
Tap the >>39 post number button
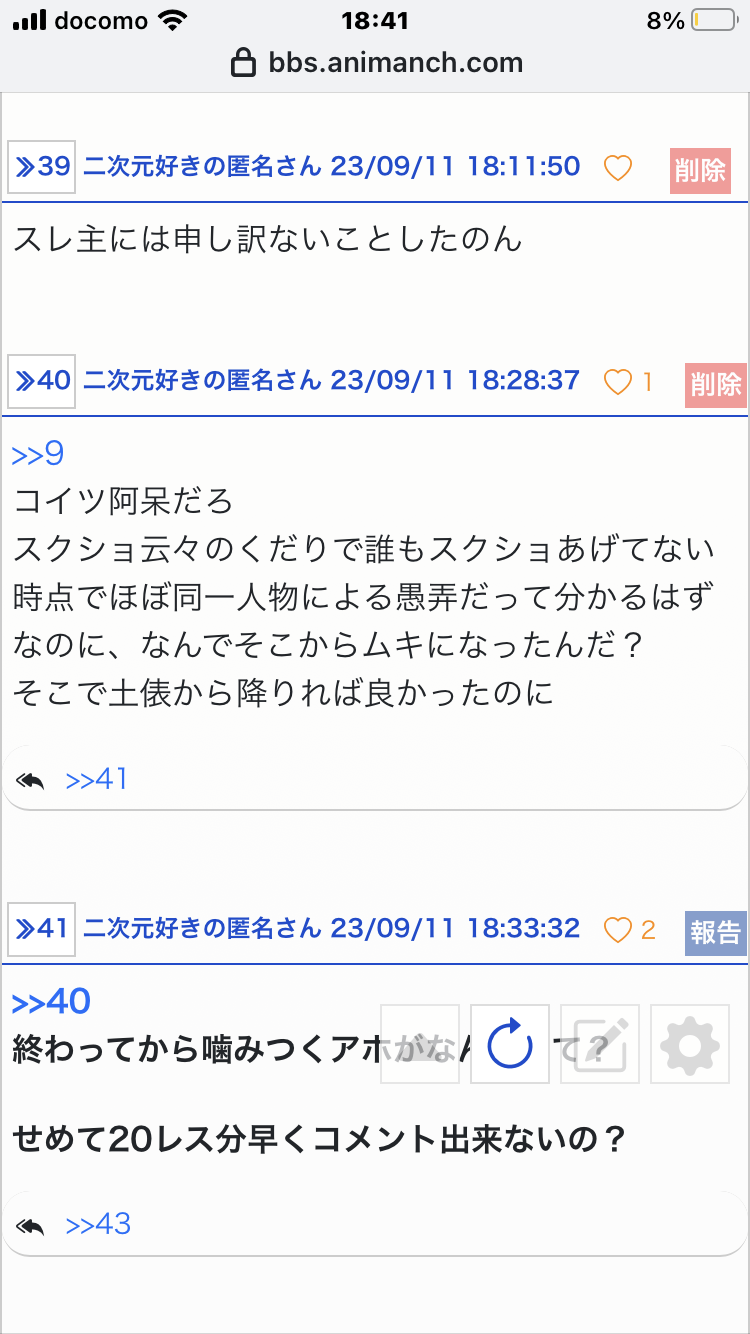[41, 167]
